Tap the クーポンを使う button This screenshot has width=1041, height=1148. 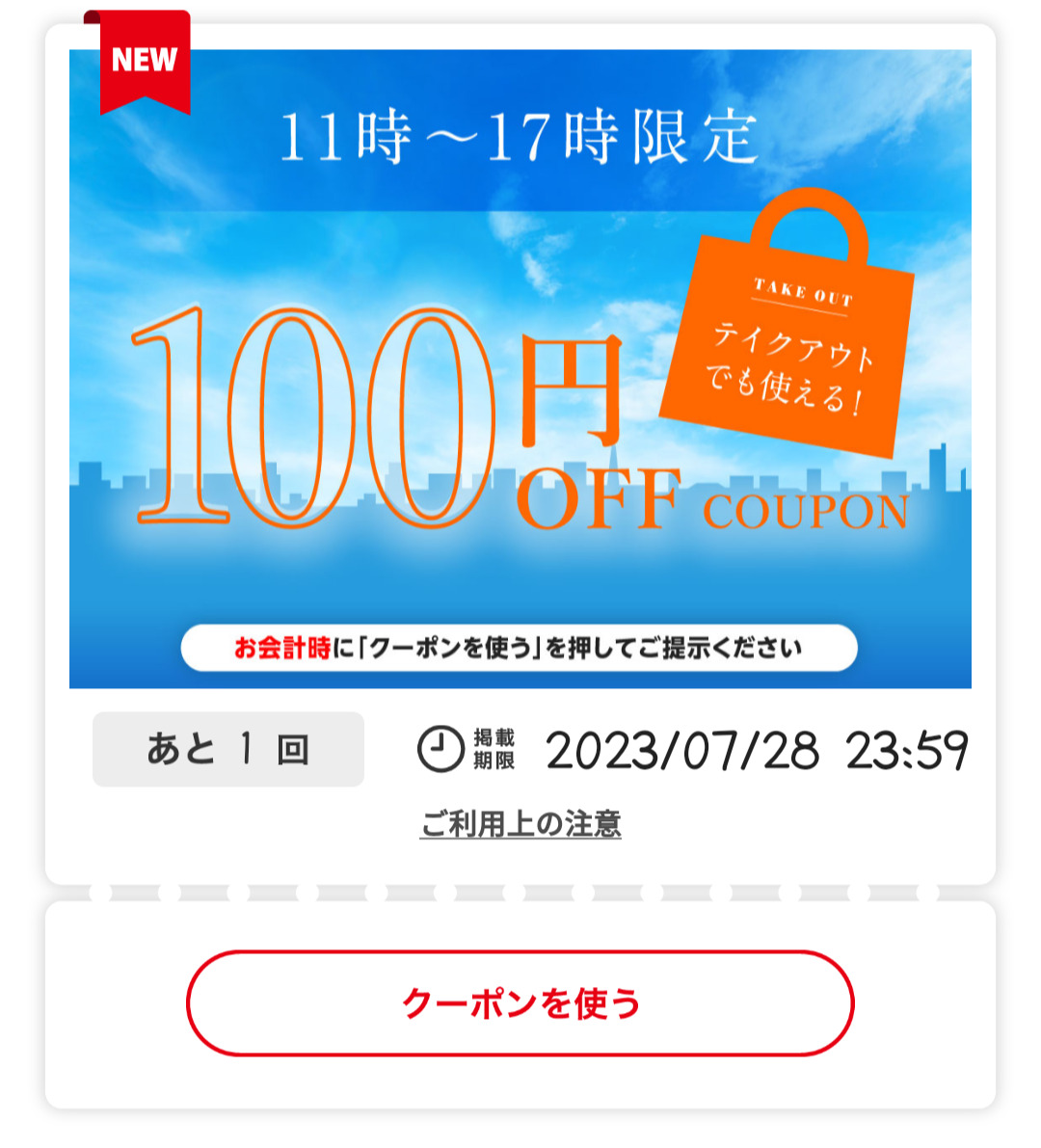pos(520,1003)
